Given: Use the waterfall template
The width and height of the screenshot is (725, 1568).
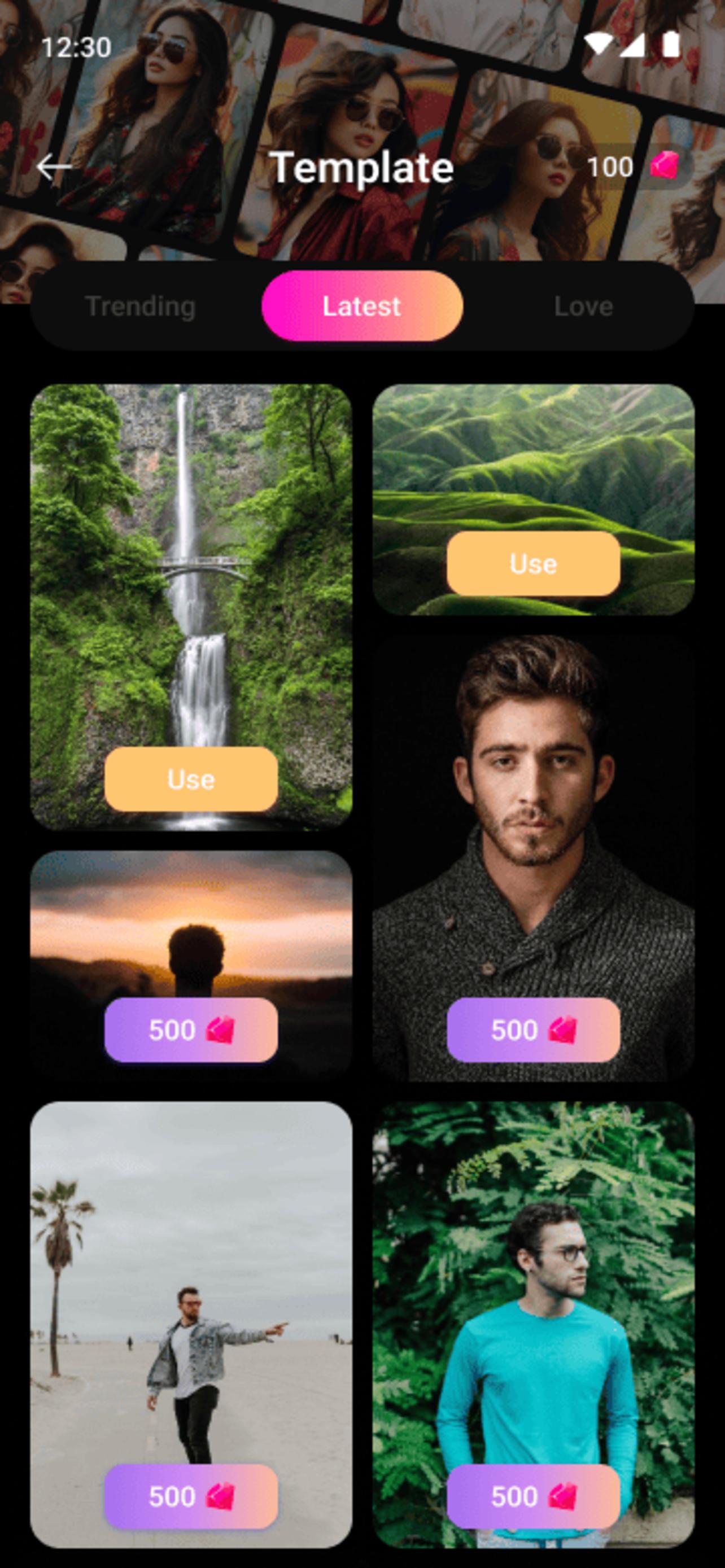Looking at the screenshot, I should (191, 779).
